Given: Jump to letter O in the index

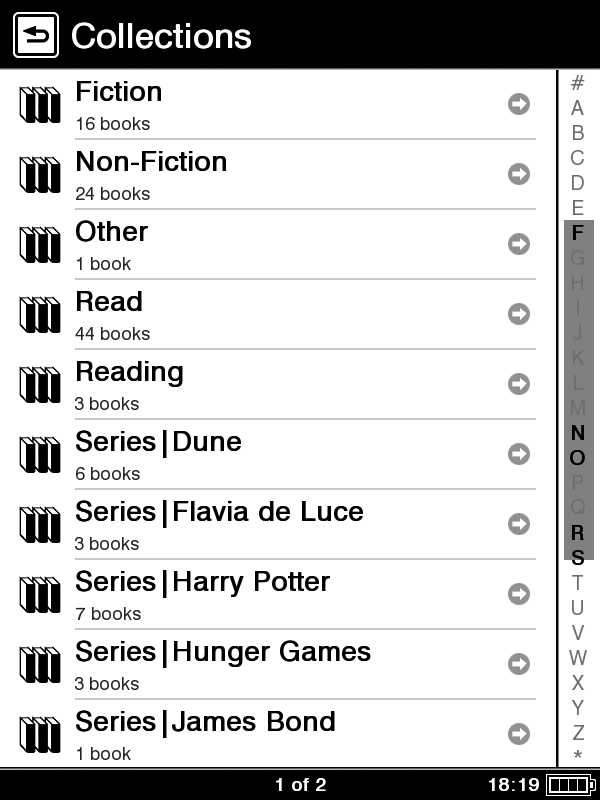Looking at the screenshot, I should [x=577, y=458].
